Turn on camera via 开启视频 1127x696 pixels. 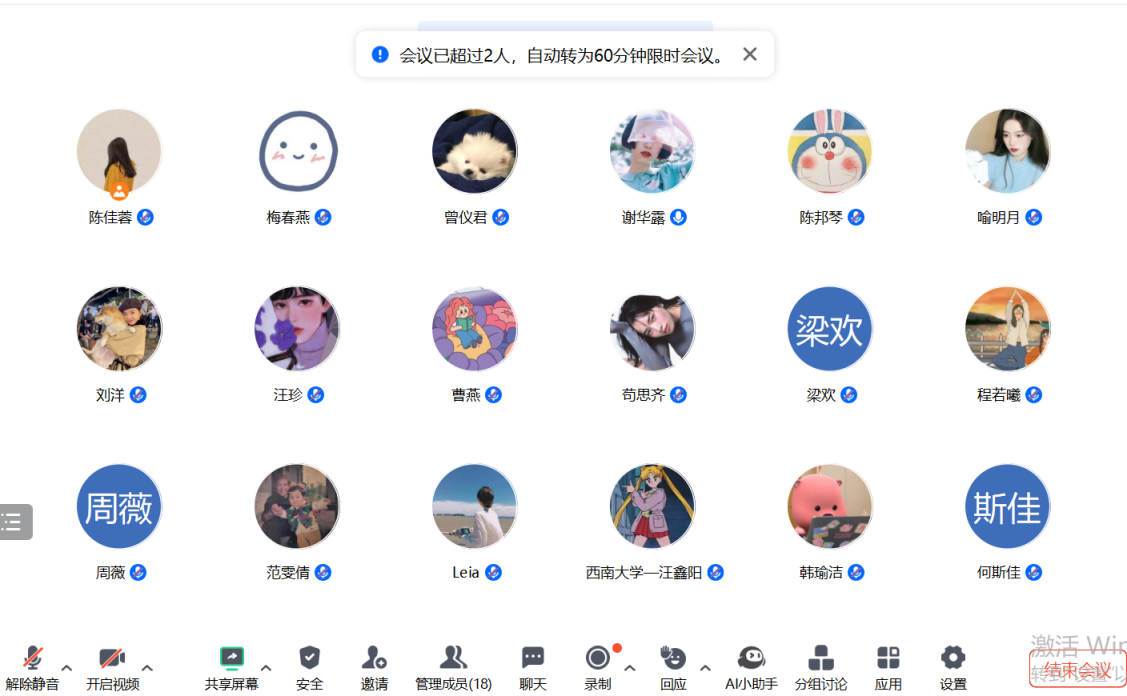(112, 667)
